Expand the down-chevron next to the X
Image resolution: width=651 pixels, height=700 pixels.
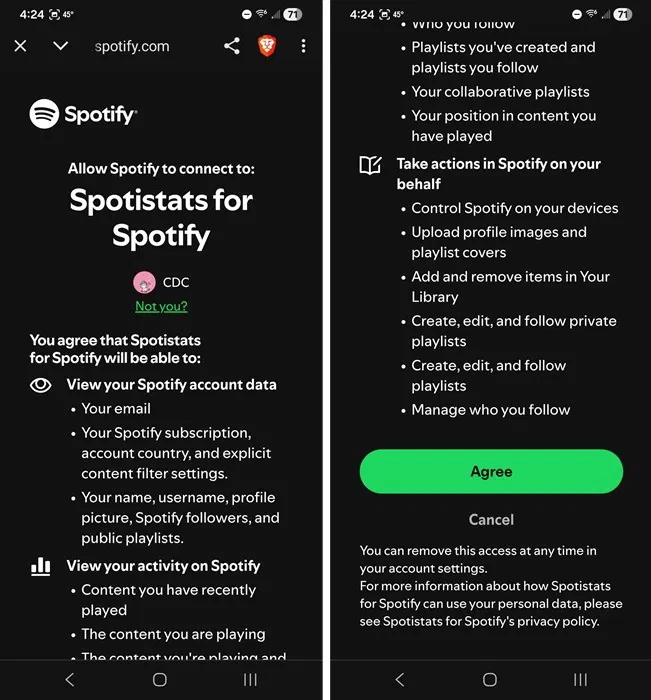[60, 46]
